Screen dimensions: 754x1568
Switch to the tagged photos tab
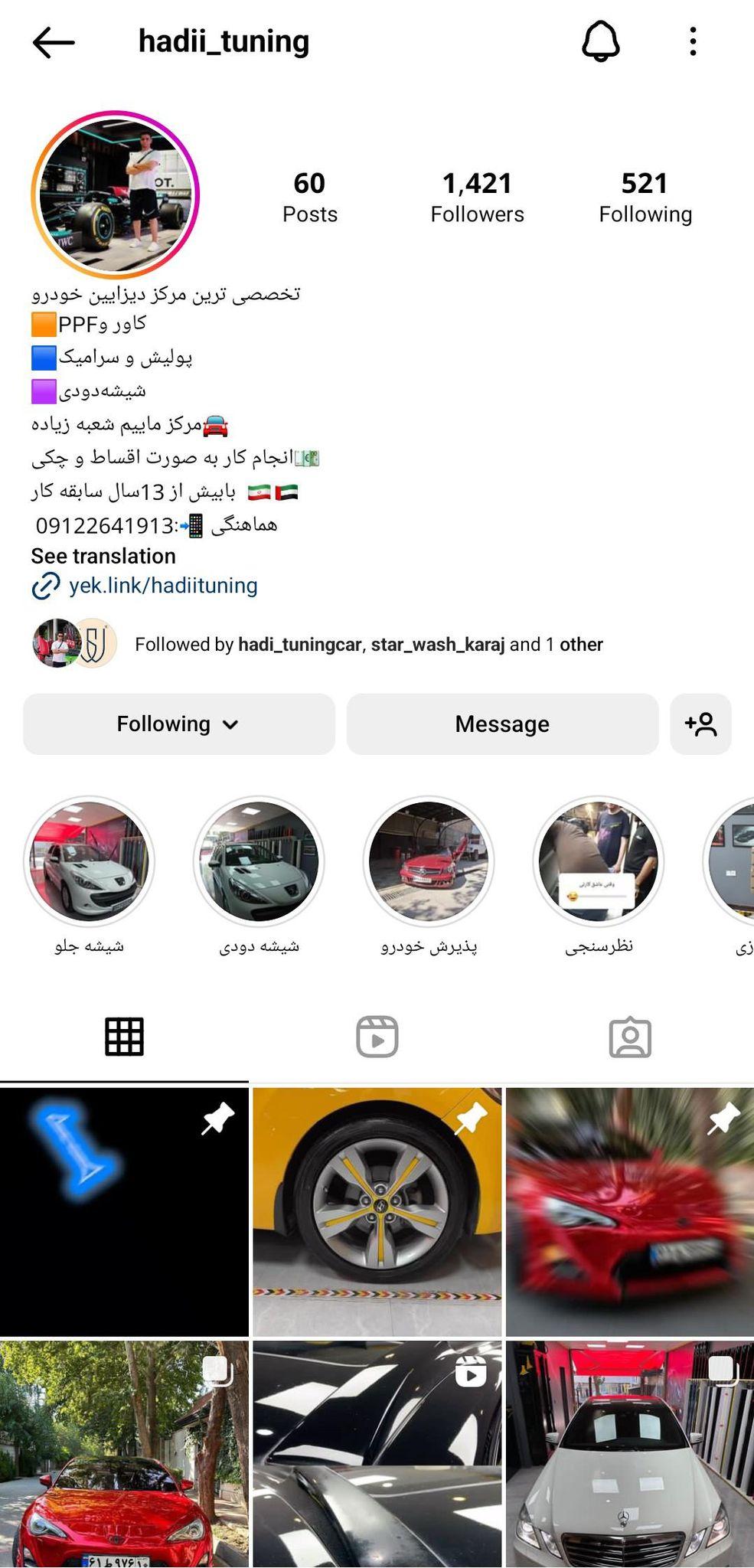click(630, 1037)
